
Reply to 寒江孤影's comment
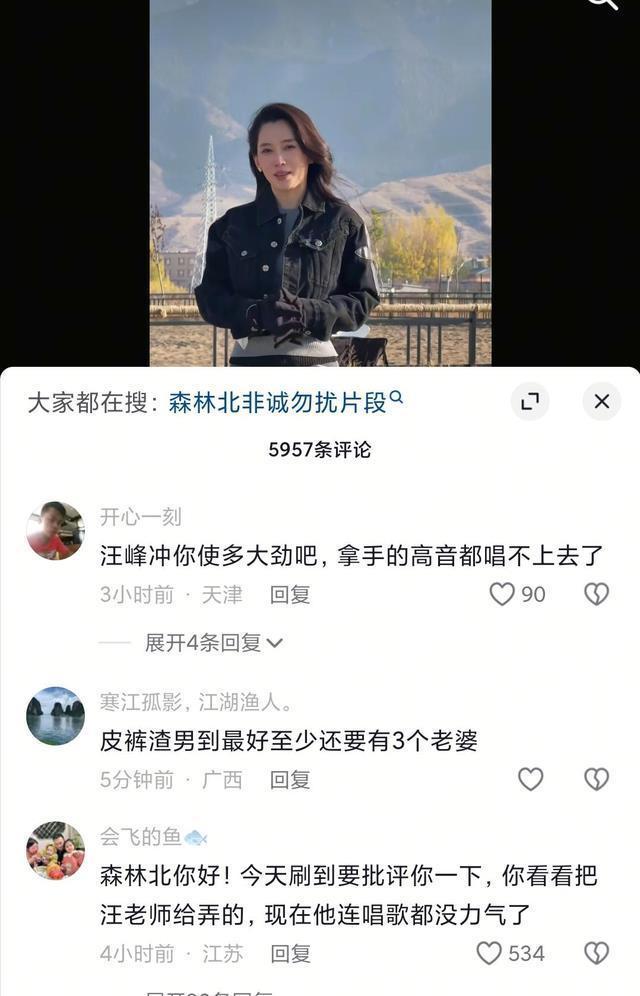pyautogui.click(x=290, y=779)
